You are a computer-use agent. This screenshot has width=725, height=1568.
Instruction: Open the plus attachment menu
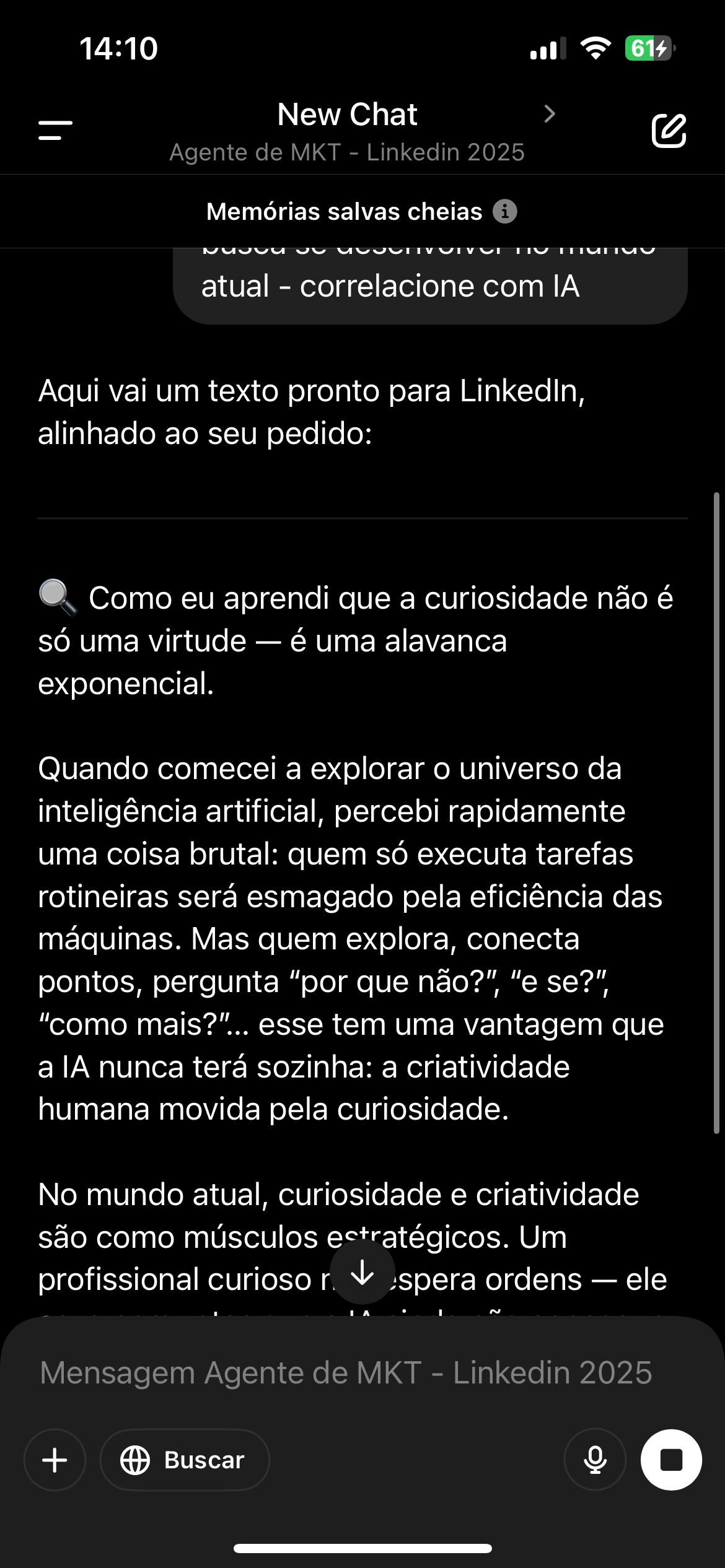click(55, 1460)
